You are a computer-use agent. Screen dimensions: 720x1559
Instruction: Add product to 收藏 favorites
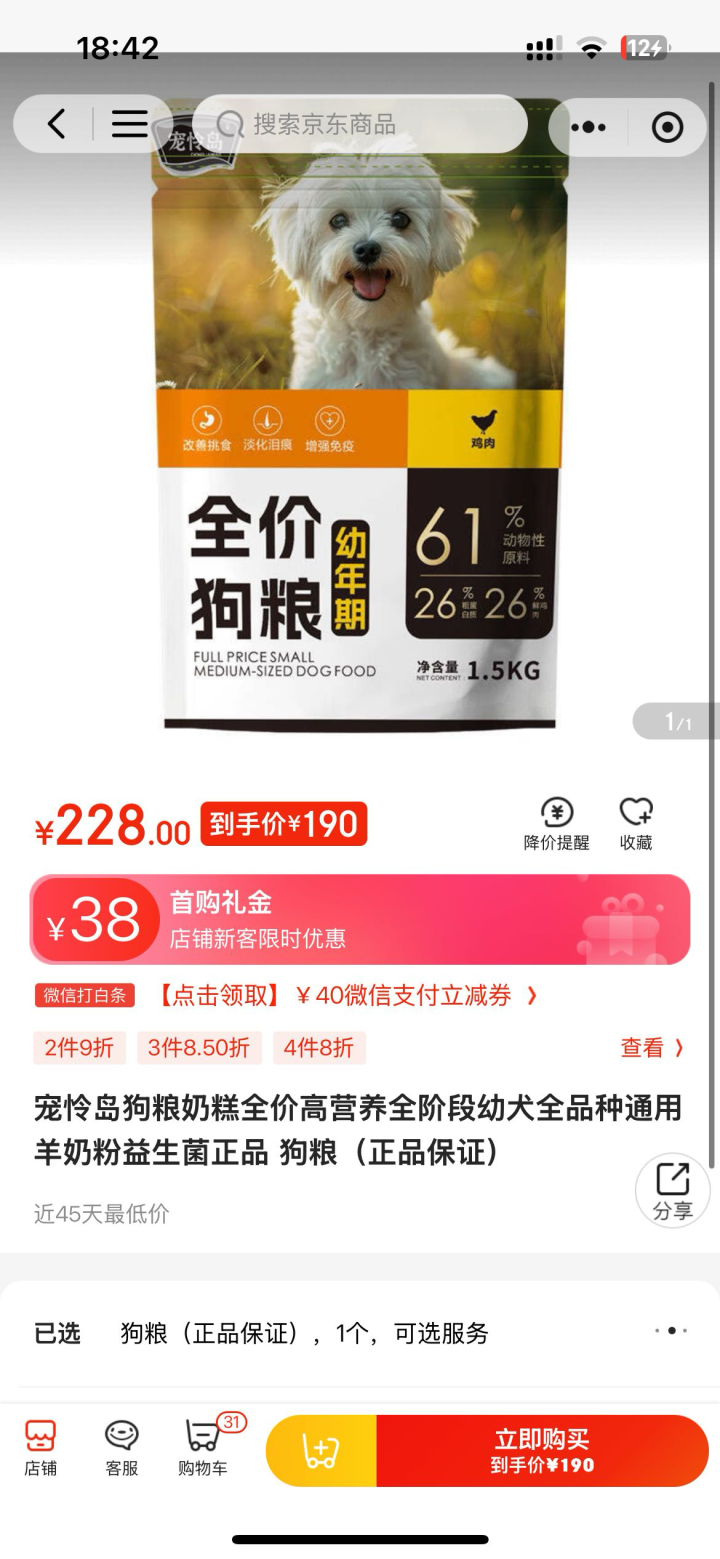(x=636, y=825)
